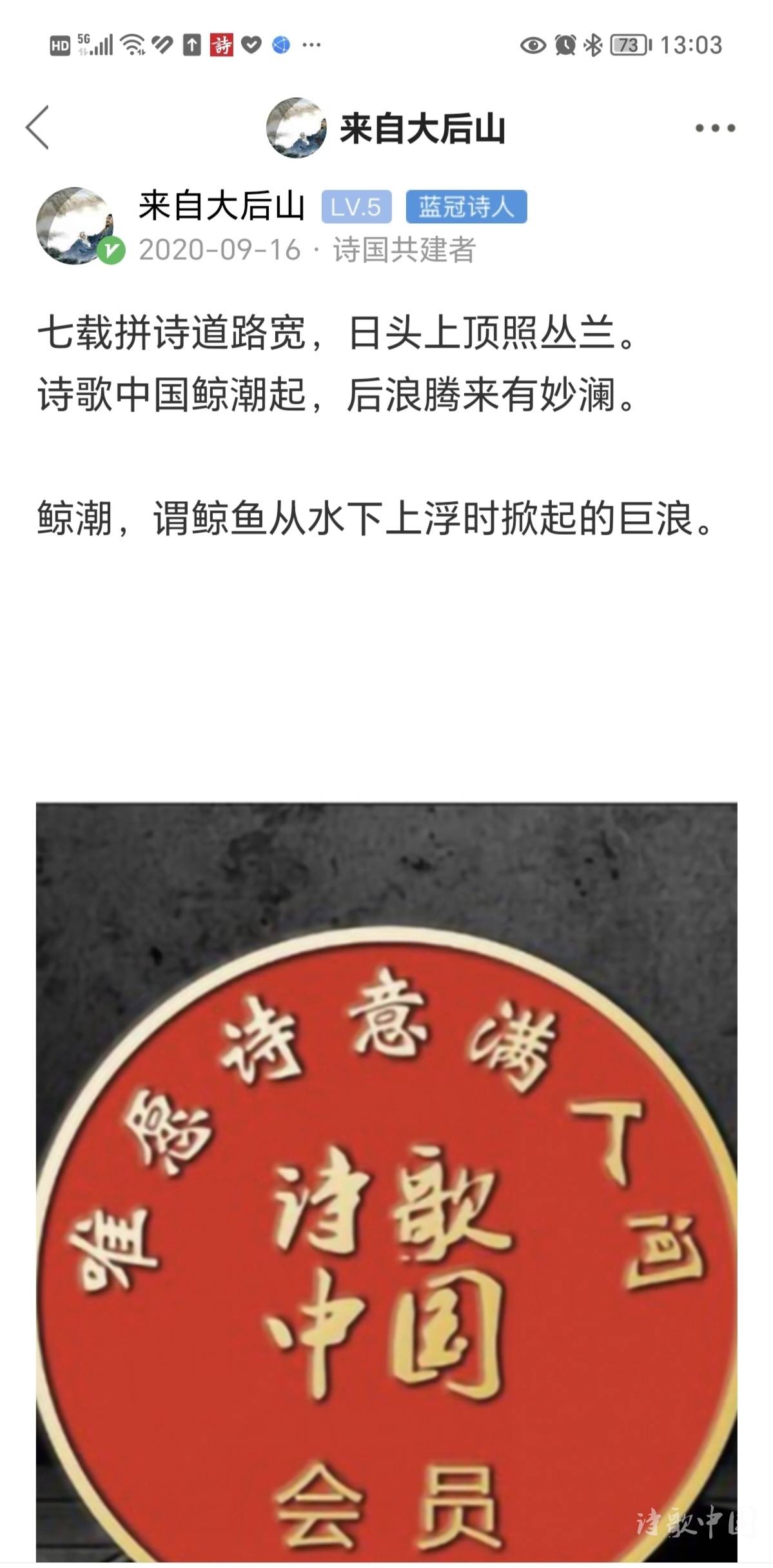Viewport: 773px width, 1568px height.
Task: Open the three-dot overflow menu
Action: coord(715,128)
